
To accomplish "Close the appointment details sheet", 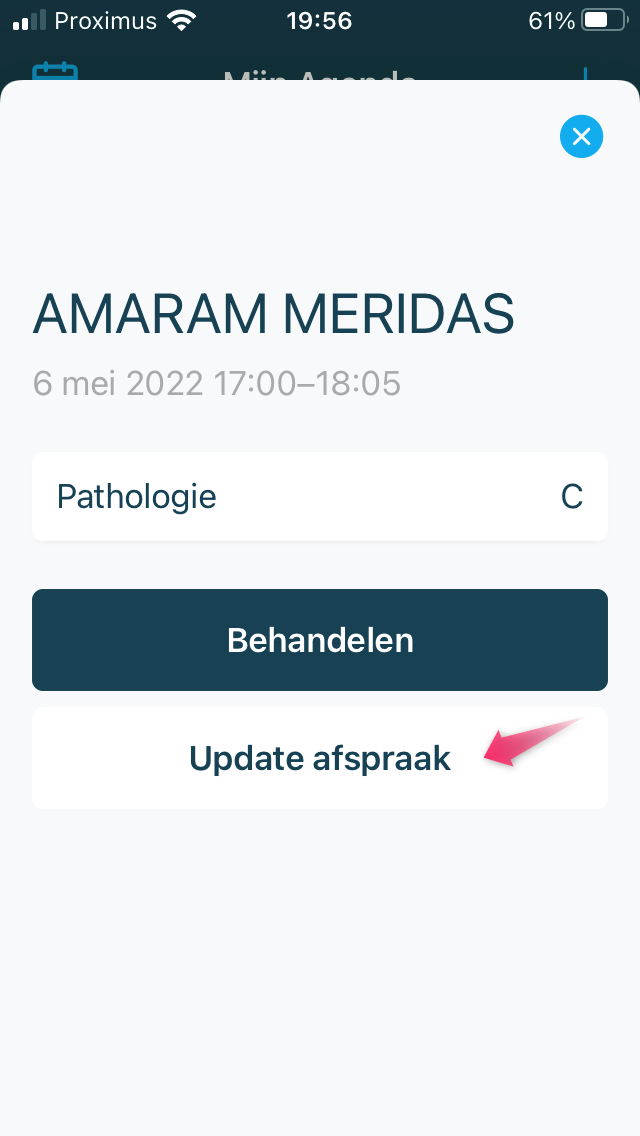I will (x=581, y=136).
